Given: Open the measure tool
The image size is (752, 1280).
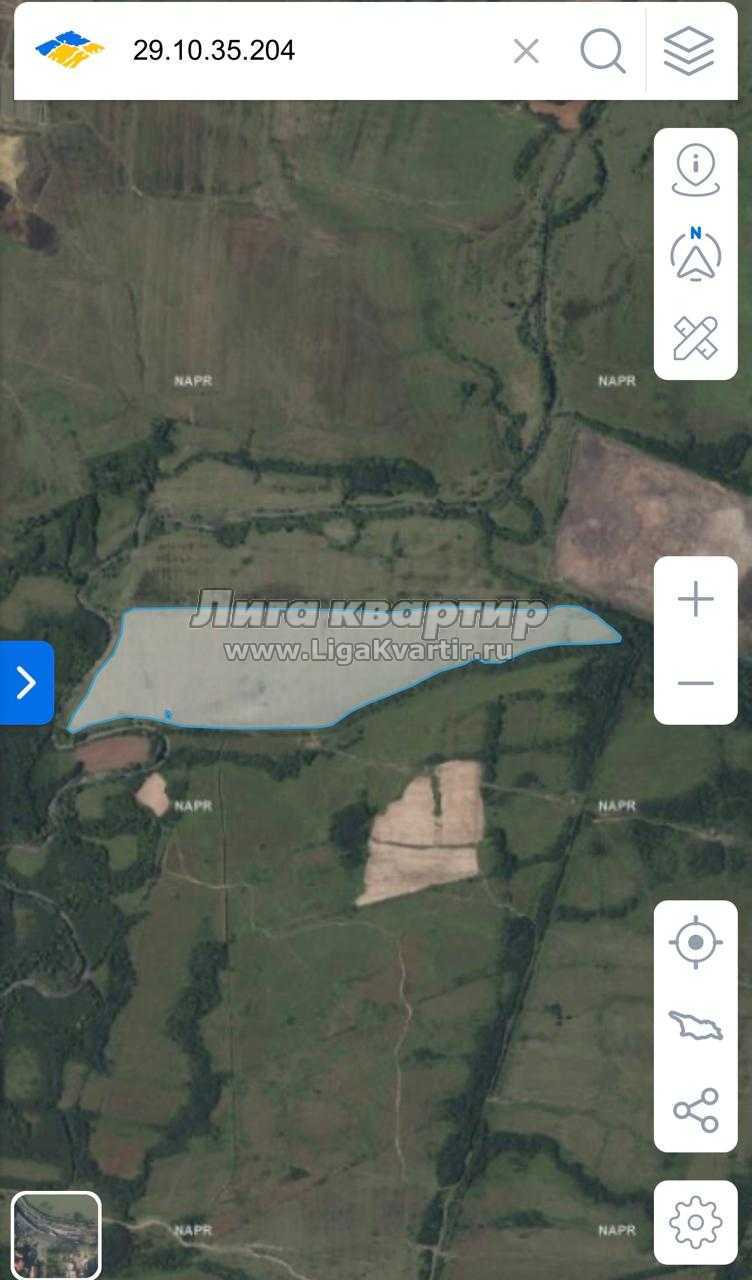Looking at the screenshot, I should [x=695, y=338].
